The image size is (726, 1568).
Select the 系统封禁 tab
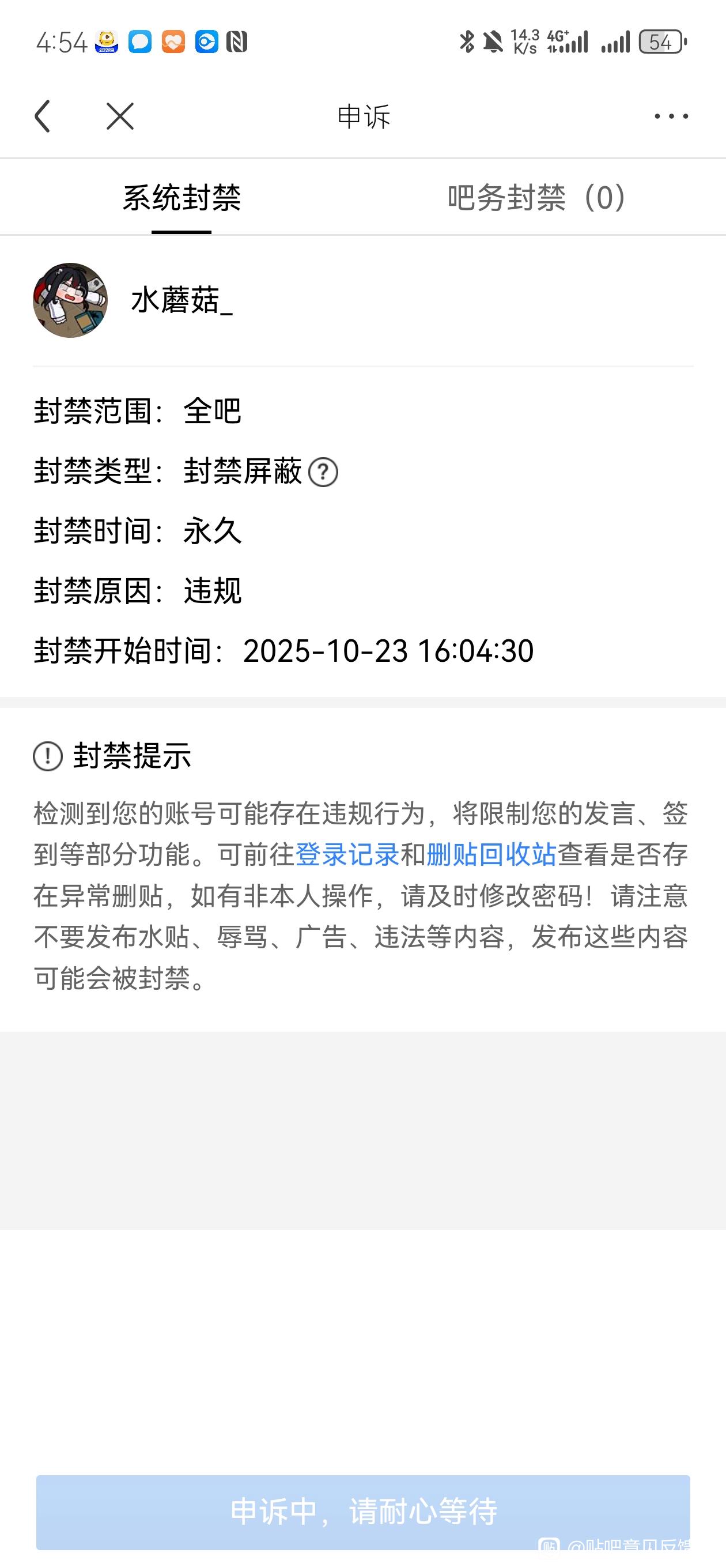181,198
